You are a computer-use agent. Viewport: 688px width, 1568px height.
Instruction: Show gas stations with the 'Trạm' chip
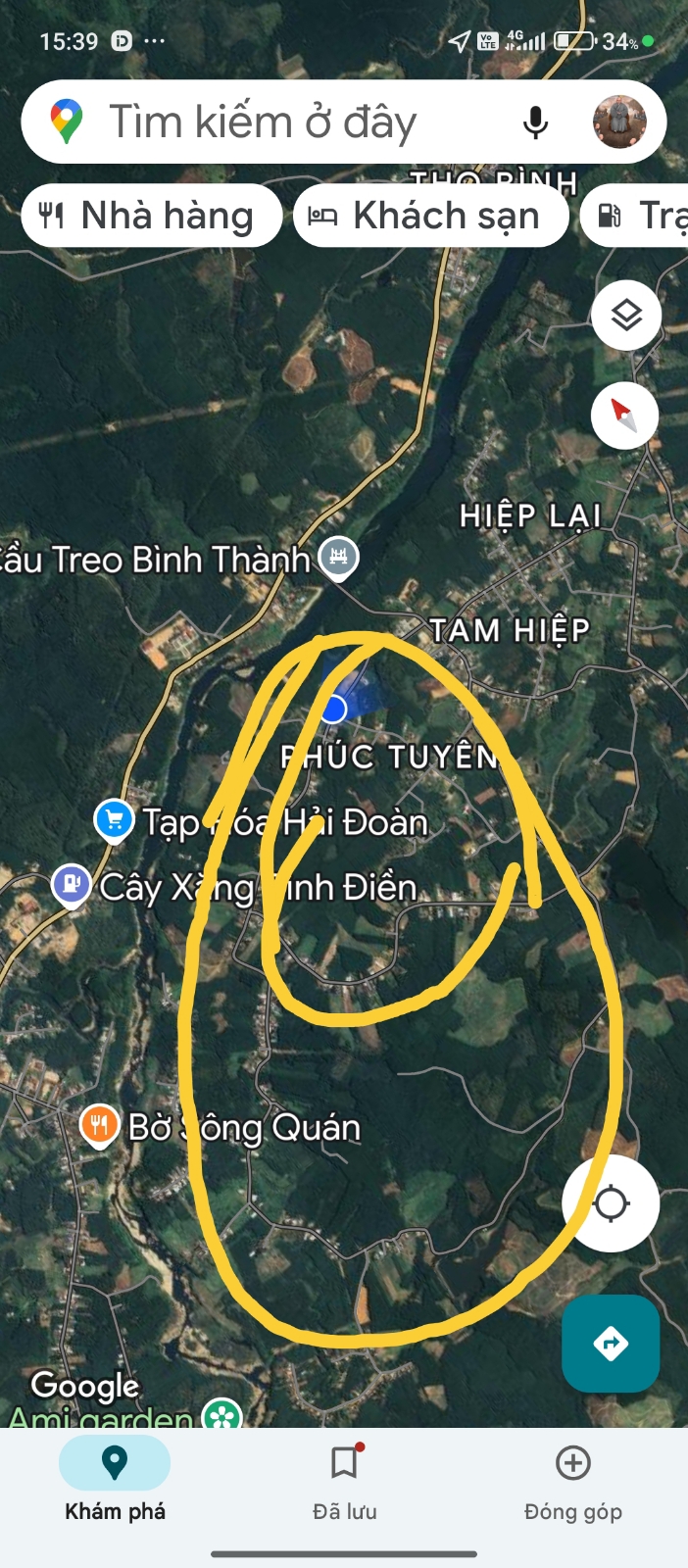coord(639,216)
